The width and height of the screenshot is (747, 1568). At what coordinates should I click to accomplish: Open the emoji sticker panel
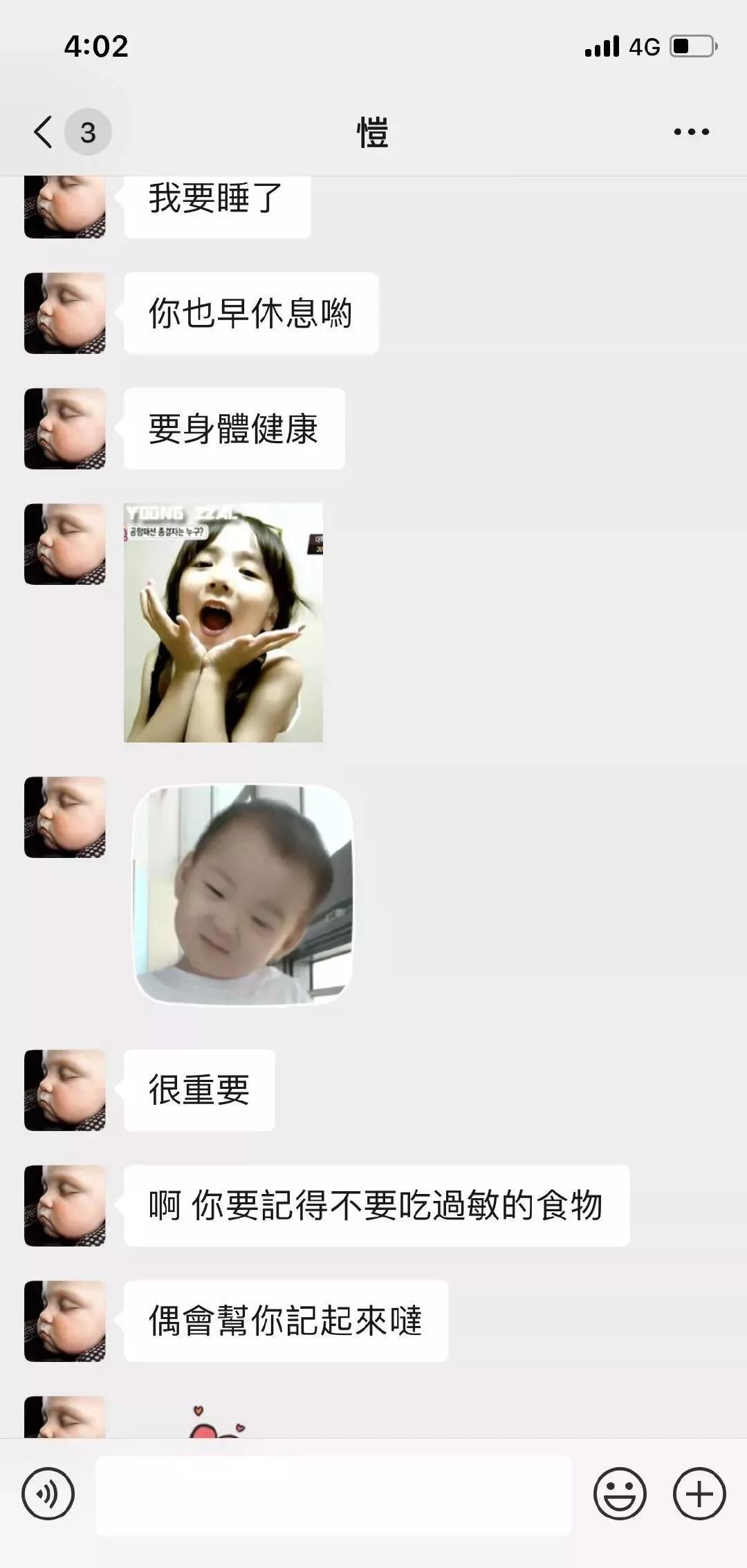[x=619, y=1493]
